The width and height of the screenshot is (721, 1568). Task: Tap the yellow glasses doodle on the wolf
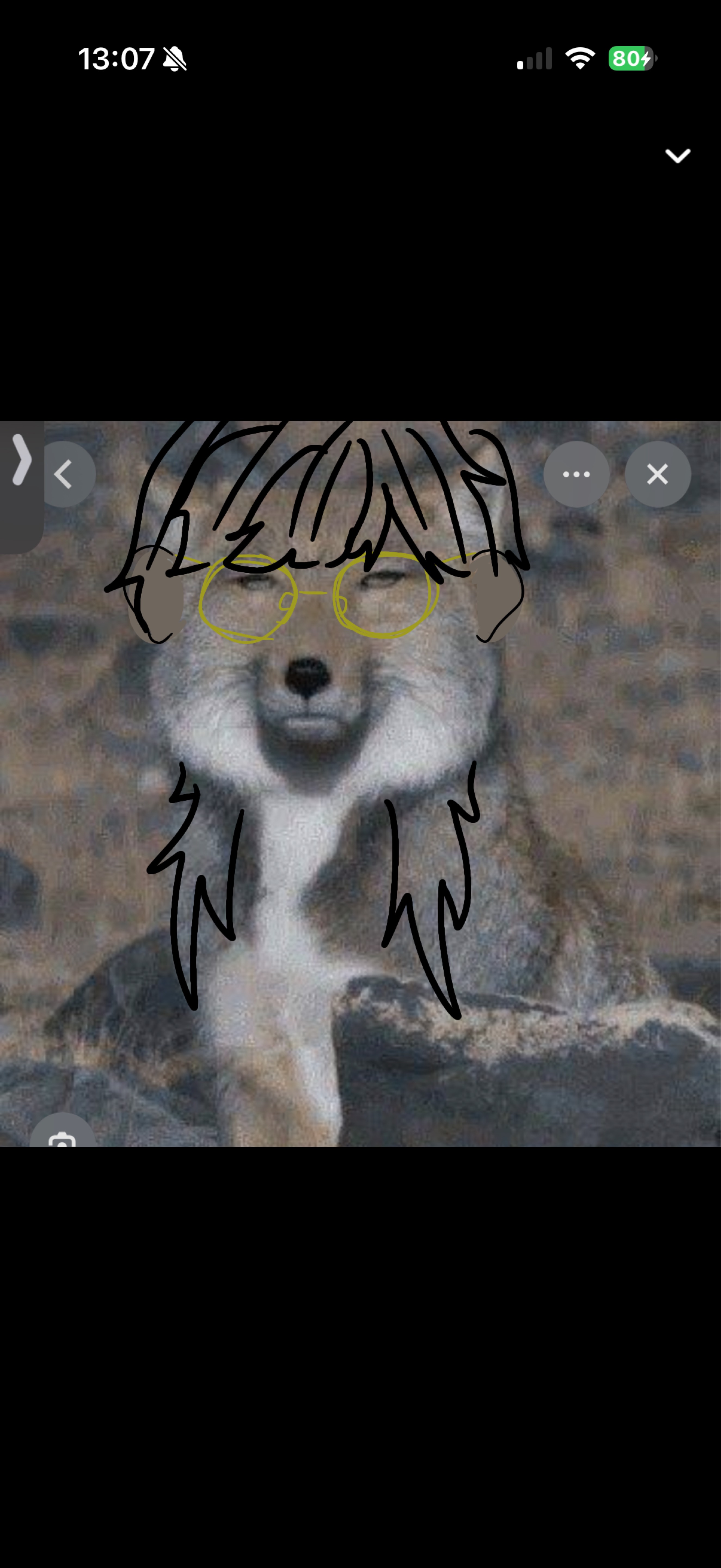(316, 593)
